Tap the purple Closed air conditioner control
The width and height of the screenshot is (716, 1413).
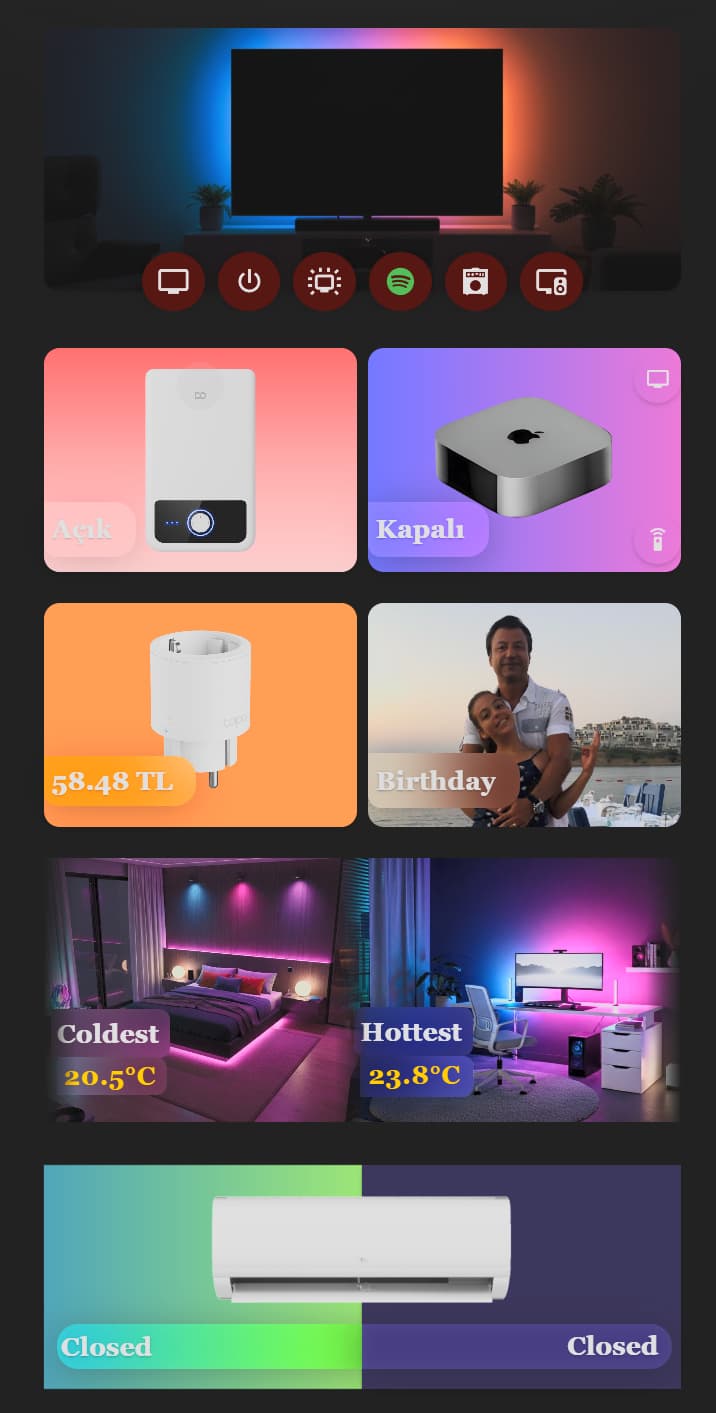(516, 1346)
